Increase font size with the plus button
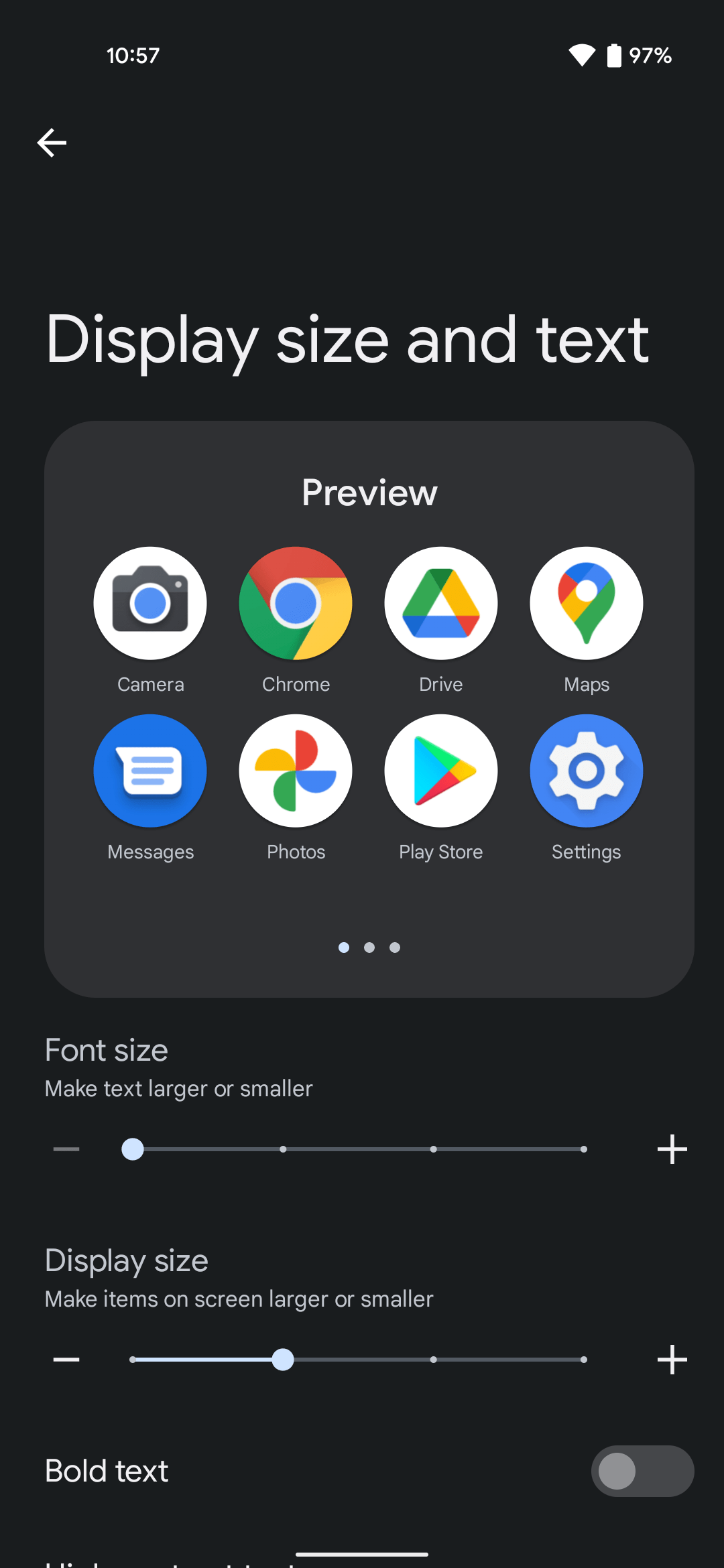This screenshot has height=1568, width=724. click(x=672, y=1149)
